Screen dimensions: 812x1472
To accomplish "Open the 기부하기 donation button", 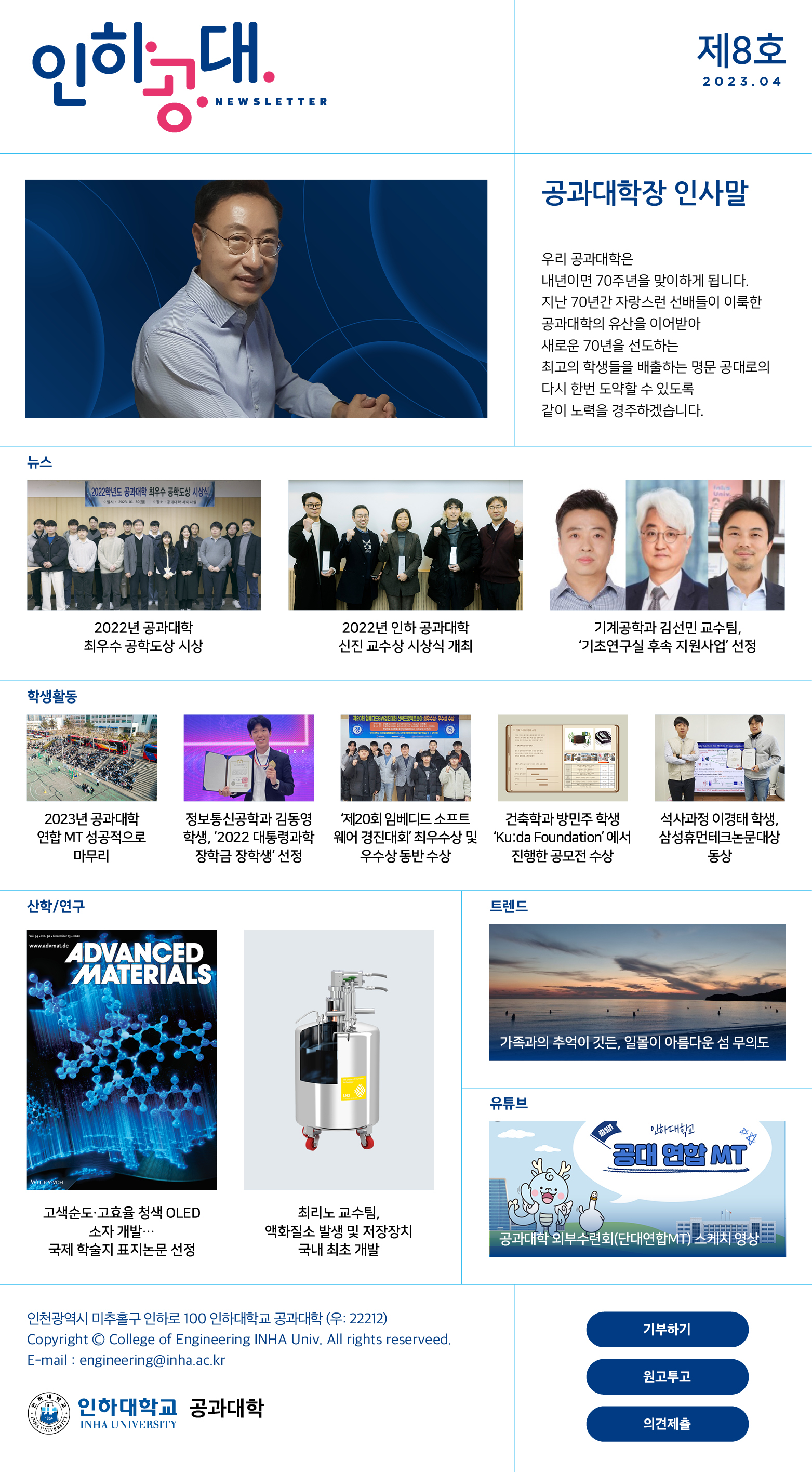I will (x=667, y=1329).
